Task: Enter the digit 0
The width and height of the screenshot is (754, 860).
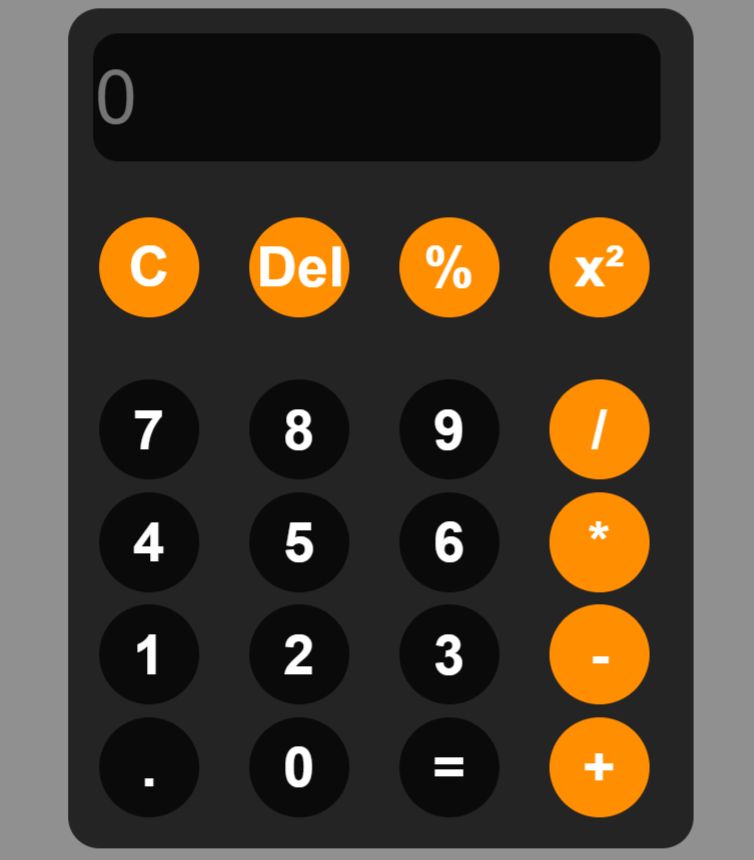Action: pyautogui.click(x=299, y=767)
